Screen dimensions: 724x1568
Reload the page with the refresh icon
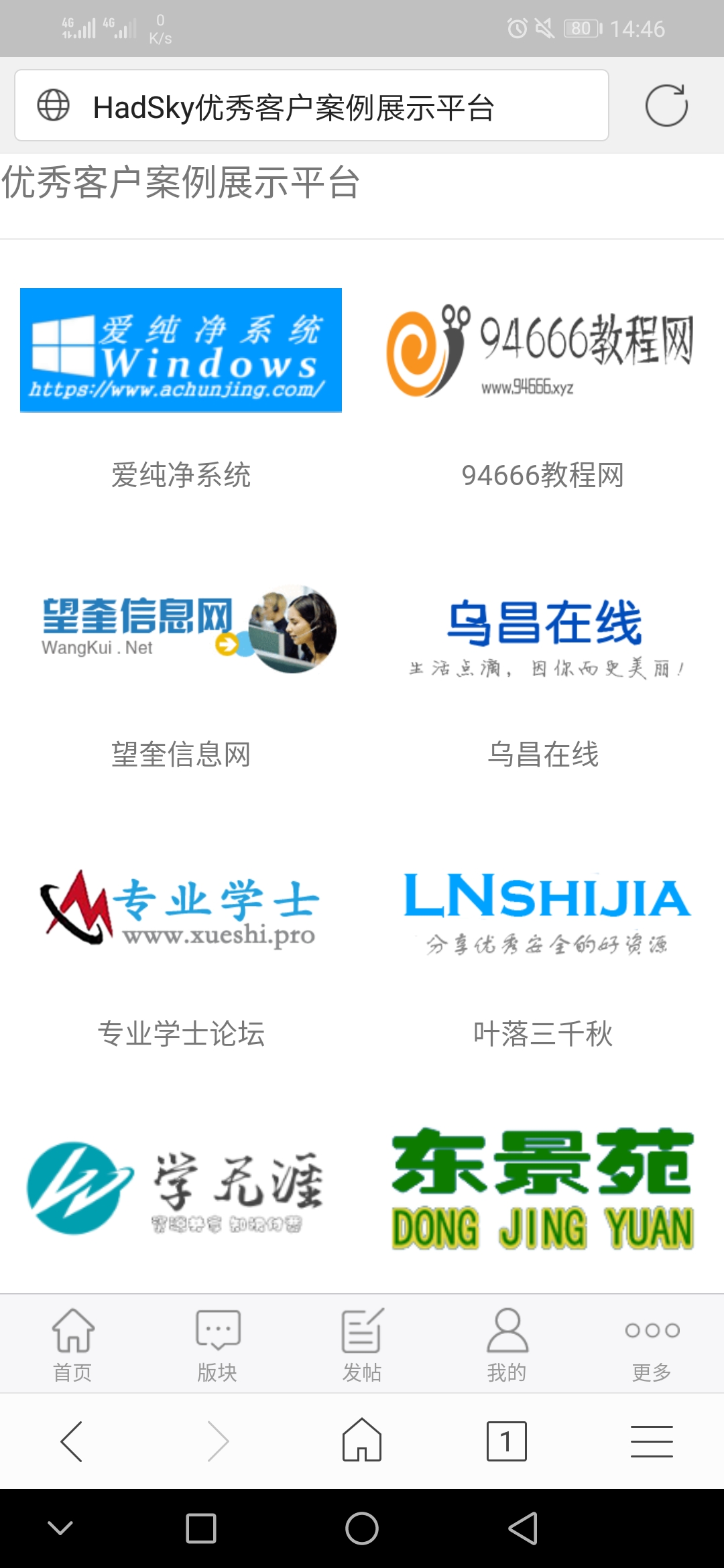coord(666,105)
